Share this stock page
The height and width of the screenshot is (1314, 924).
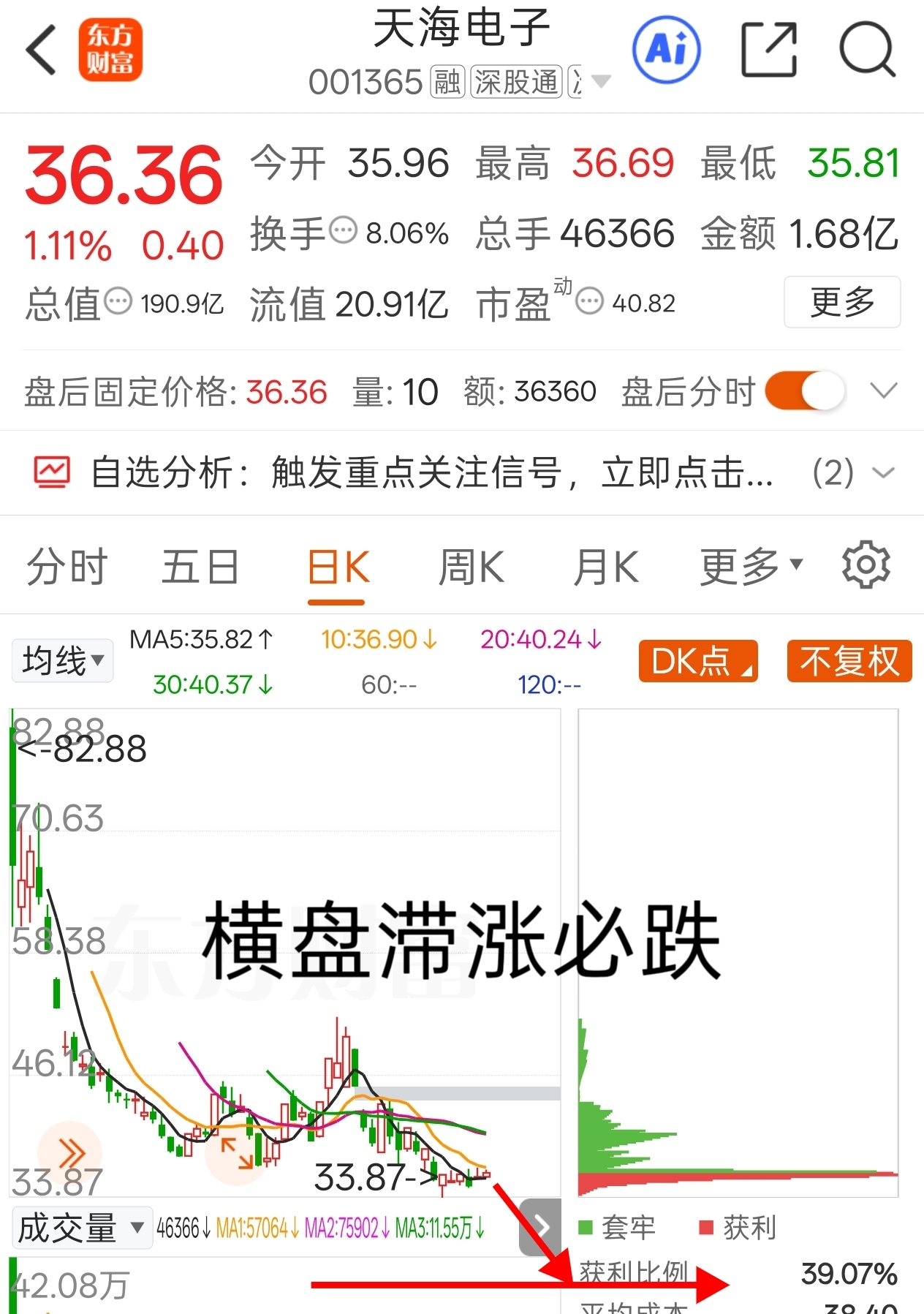click(x=769, y=50)
